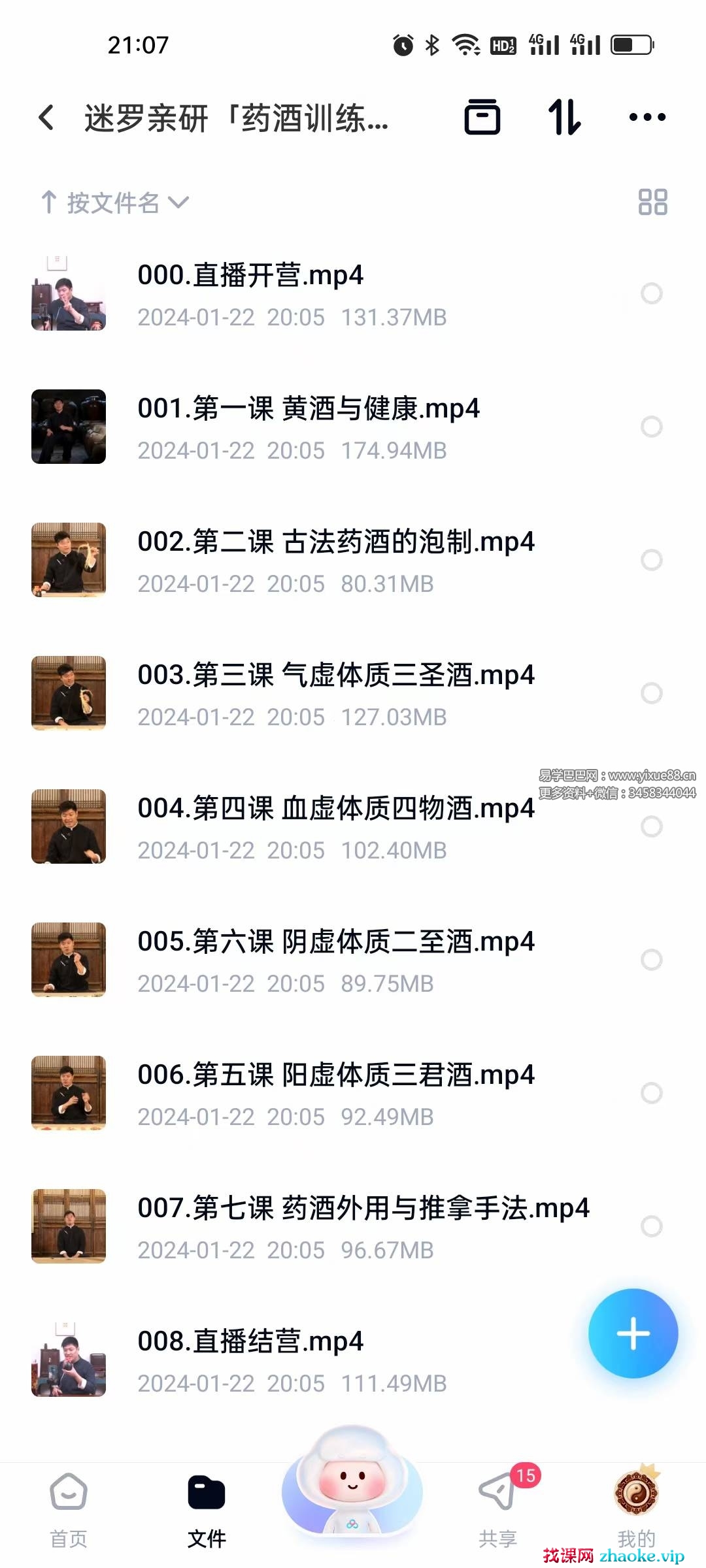Open 005.第六课 阴虚体质二至酒.mp4
This screenshot has height=1568, width=706.
(336, 942)
